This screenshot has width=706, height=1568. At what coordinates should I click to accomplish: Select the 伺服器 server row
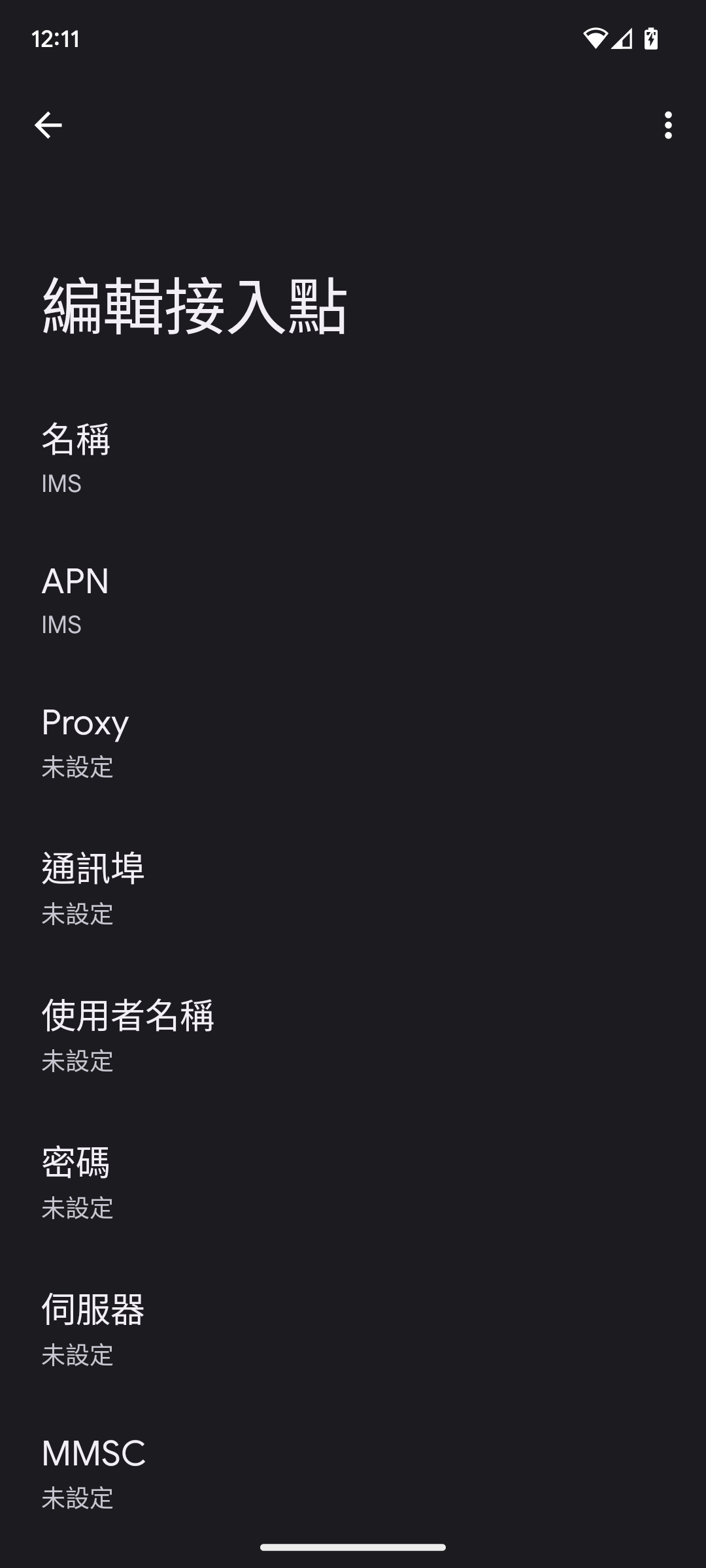click(x=353, y=1330)
